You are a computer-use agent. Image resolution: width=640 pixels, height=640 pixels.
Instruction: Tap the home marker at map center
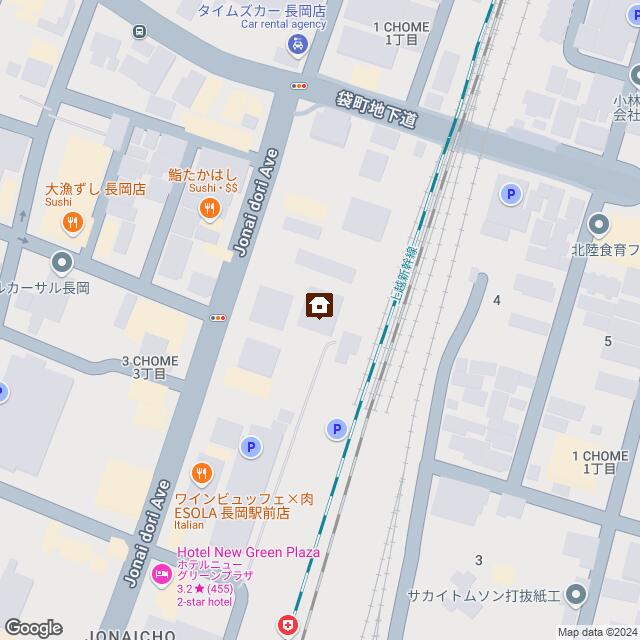[319, 304]
